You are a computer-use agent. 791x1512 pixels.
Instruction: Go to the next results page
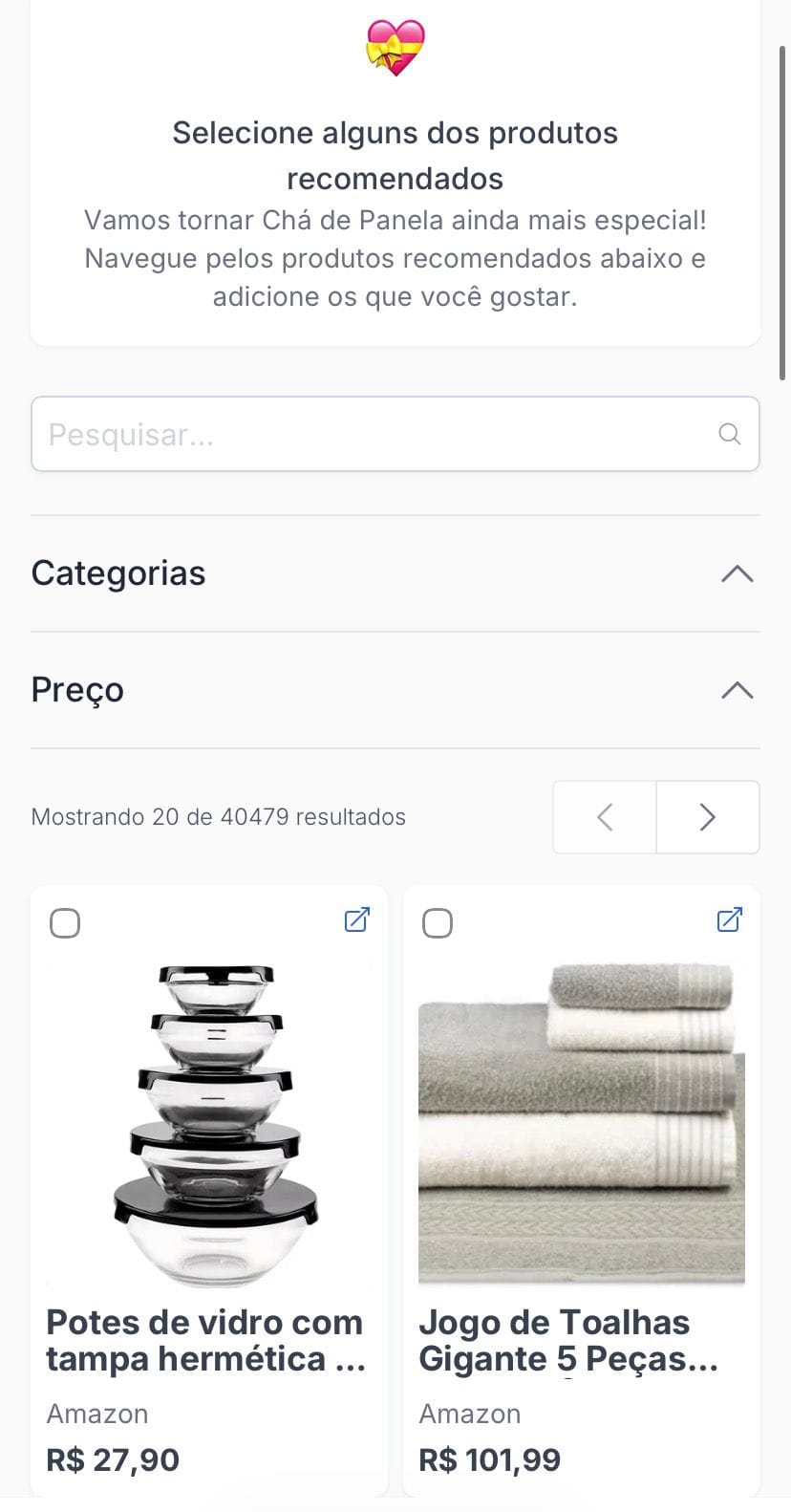(707, 817)
